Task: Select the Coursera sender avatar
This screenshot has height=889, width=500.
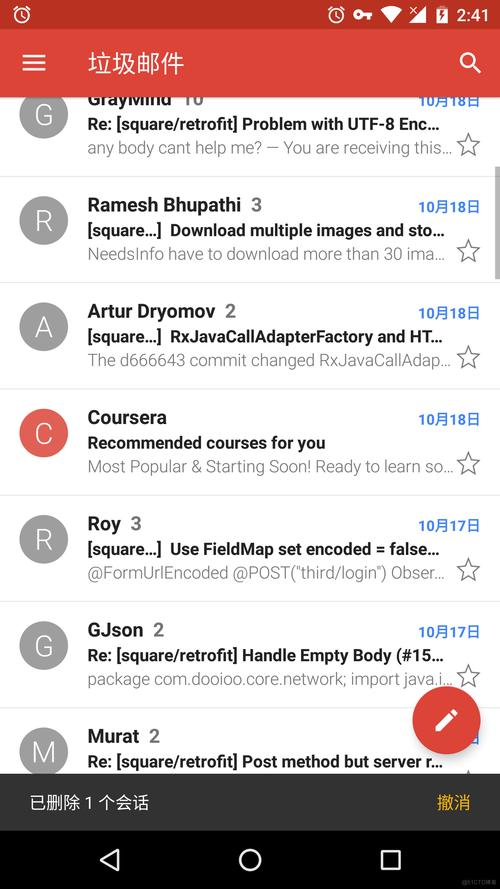Action: (44, 433)
